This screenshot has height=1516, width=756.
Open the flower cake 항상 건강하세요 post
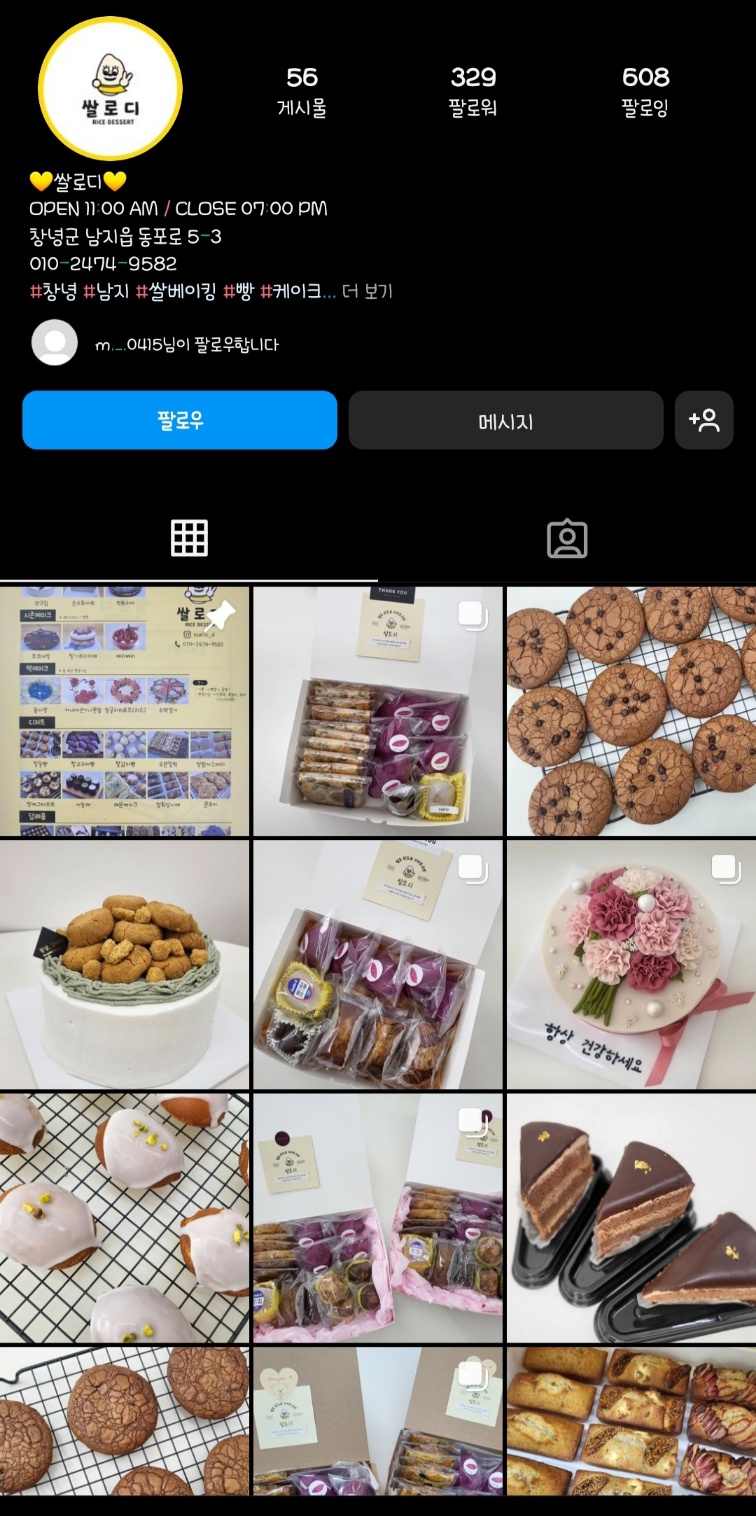631,964
